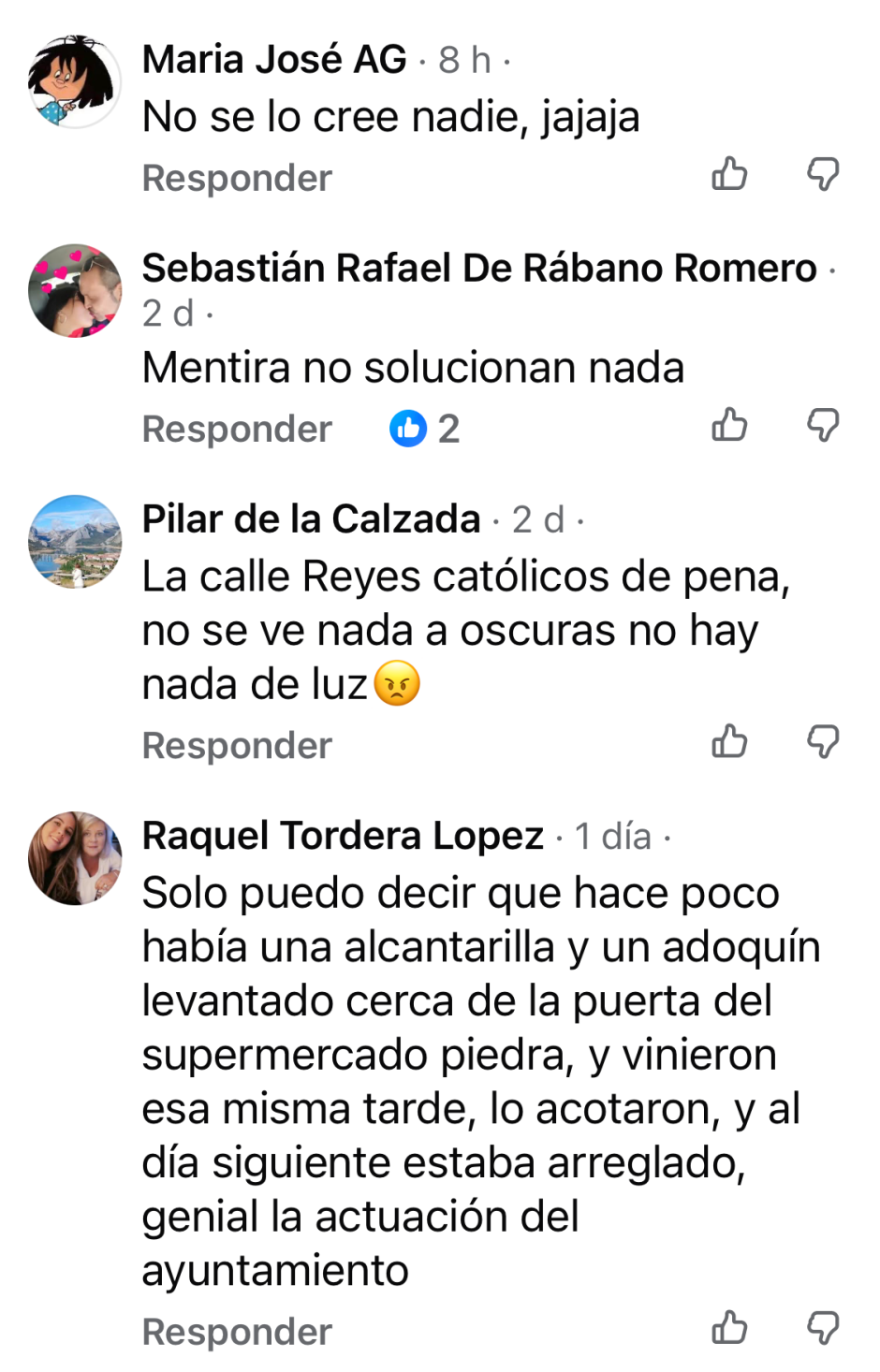
Task: Click Responder under Pilar de la Calzada's comment
Action: click(237, 744)
